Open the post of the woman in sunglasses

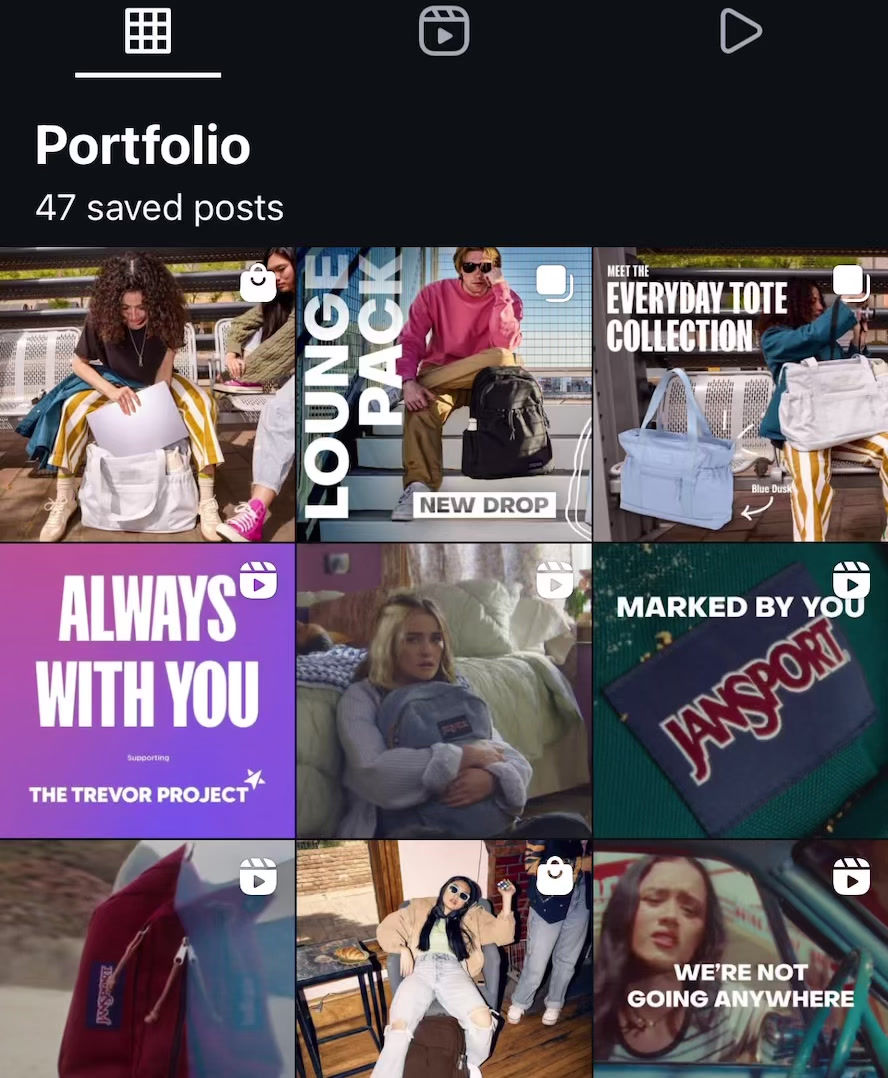443,960
